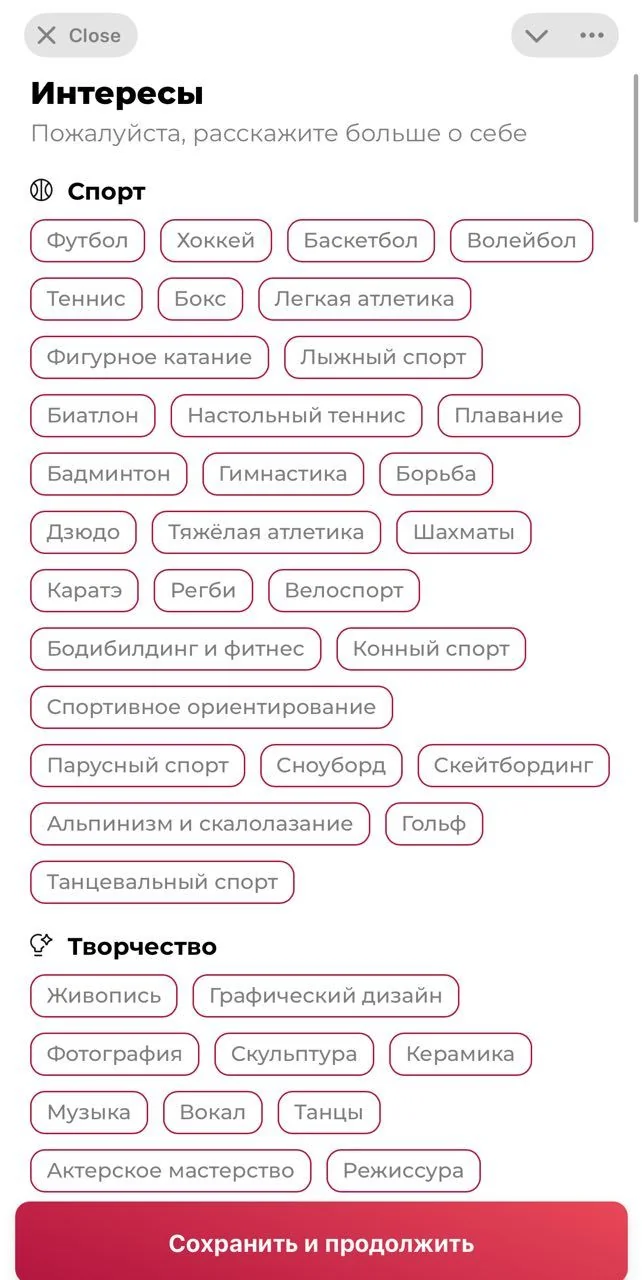Pick the Сноуборд chip
Screen dimensions: 643x1280
pos(331,766)
